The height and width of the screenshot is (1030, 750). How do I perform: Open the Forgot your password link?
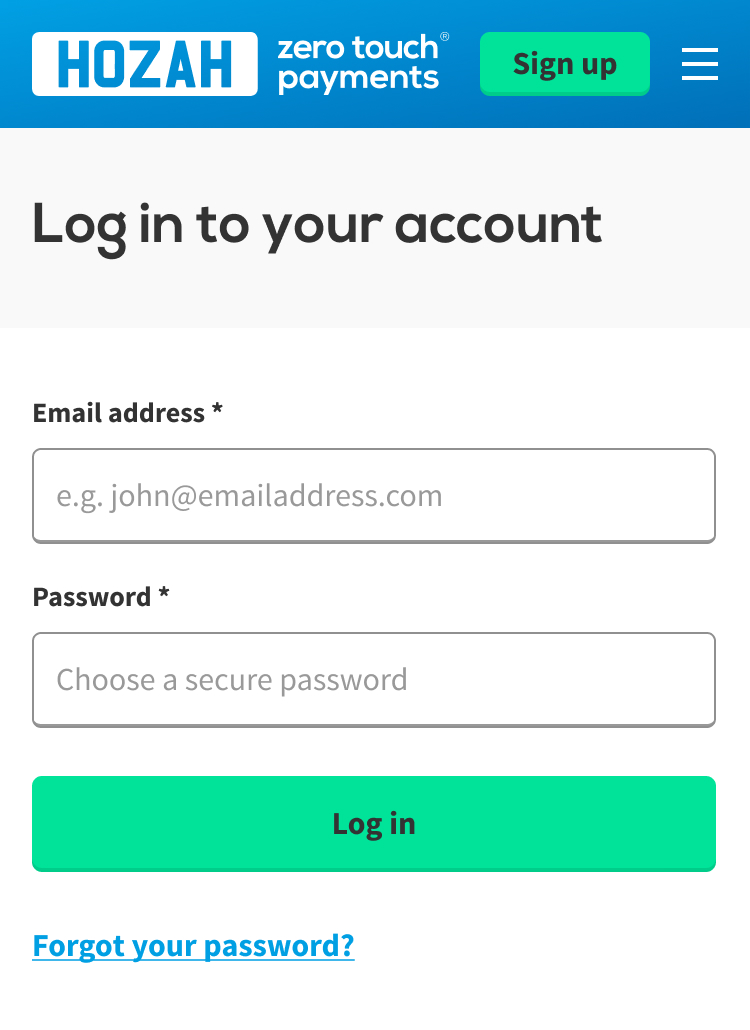tap(193, 945)
